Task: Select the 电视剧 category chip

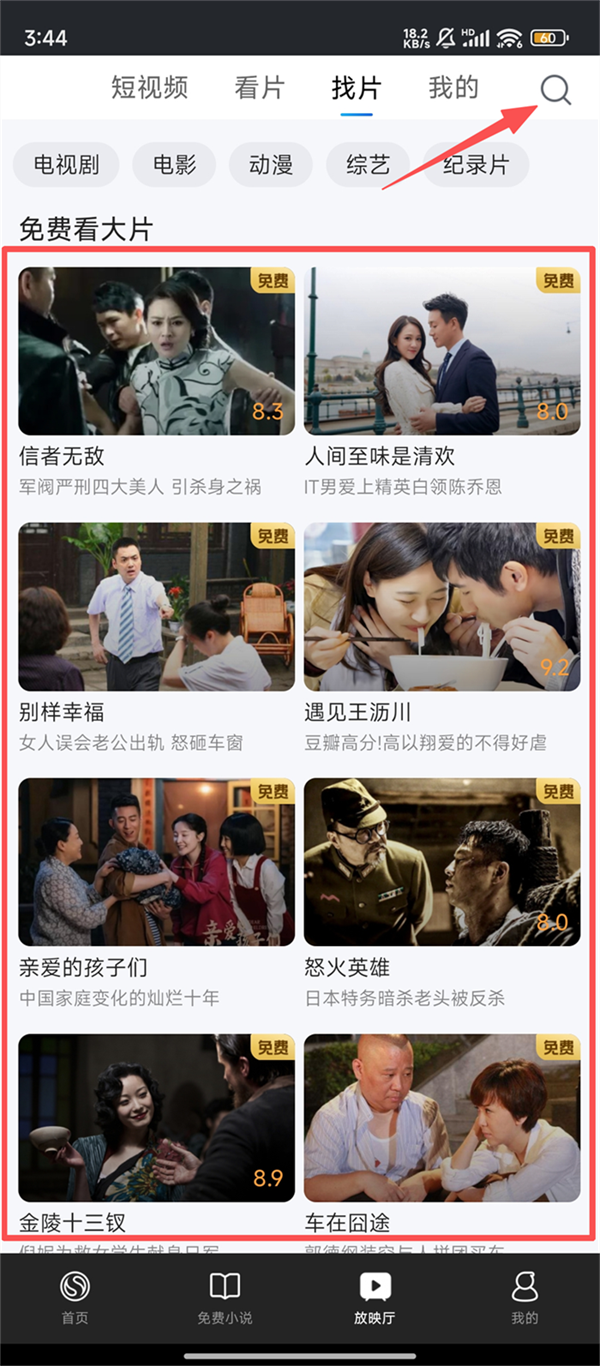Action: 66,165
